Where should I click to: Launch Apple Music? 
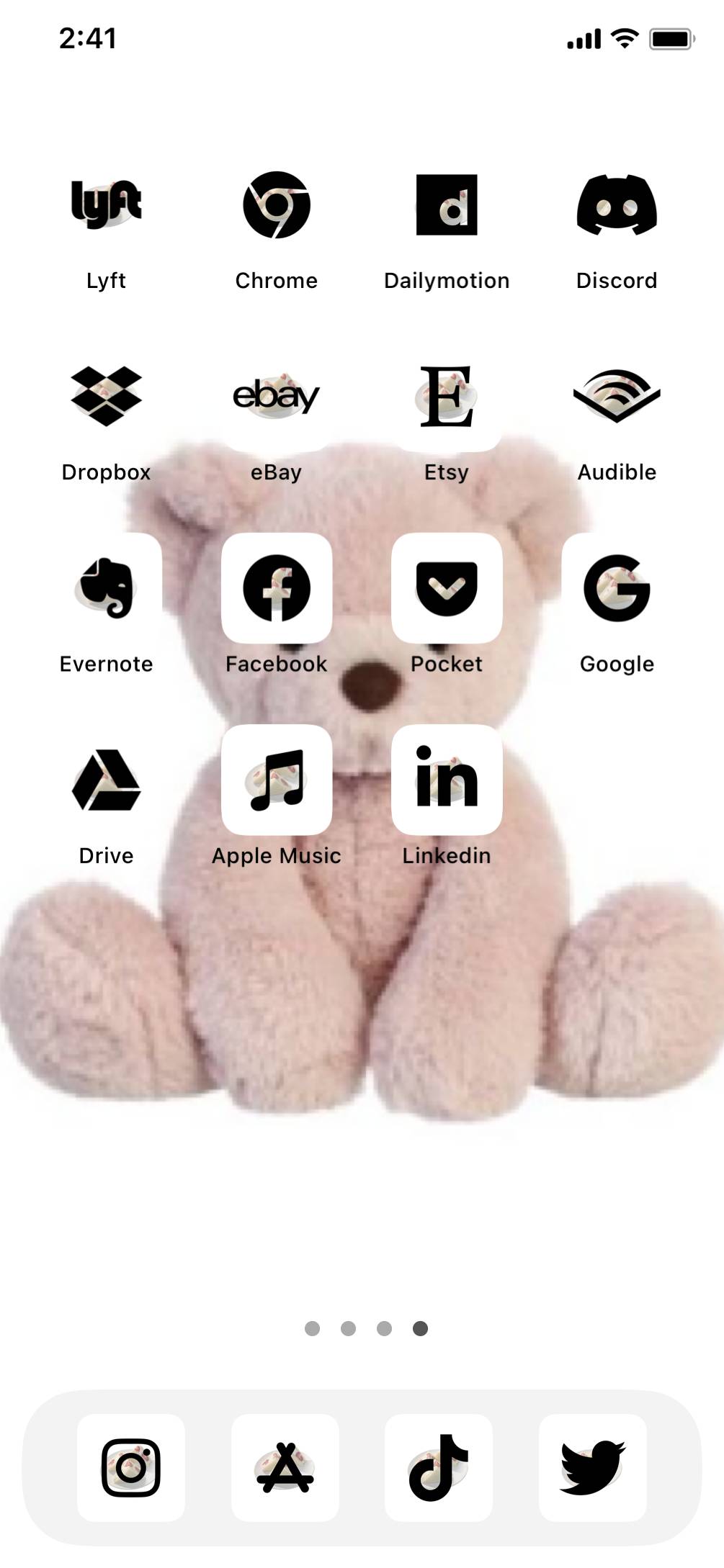(277, 780)
